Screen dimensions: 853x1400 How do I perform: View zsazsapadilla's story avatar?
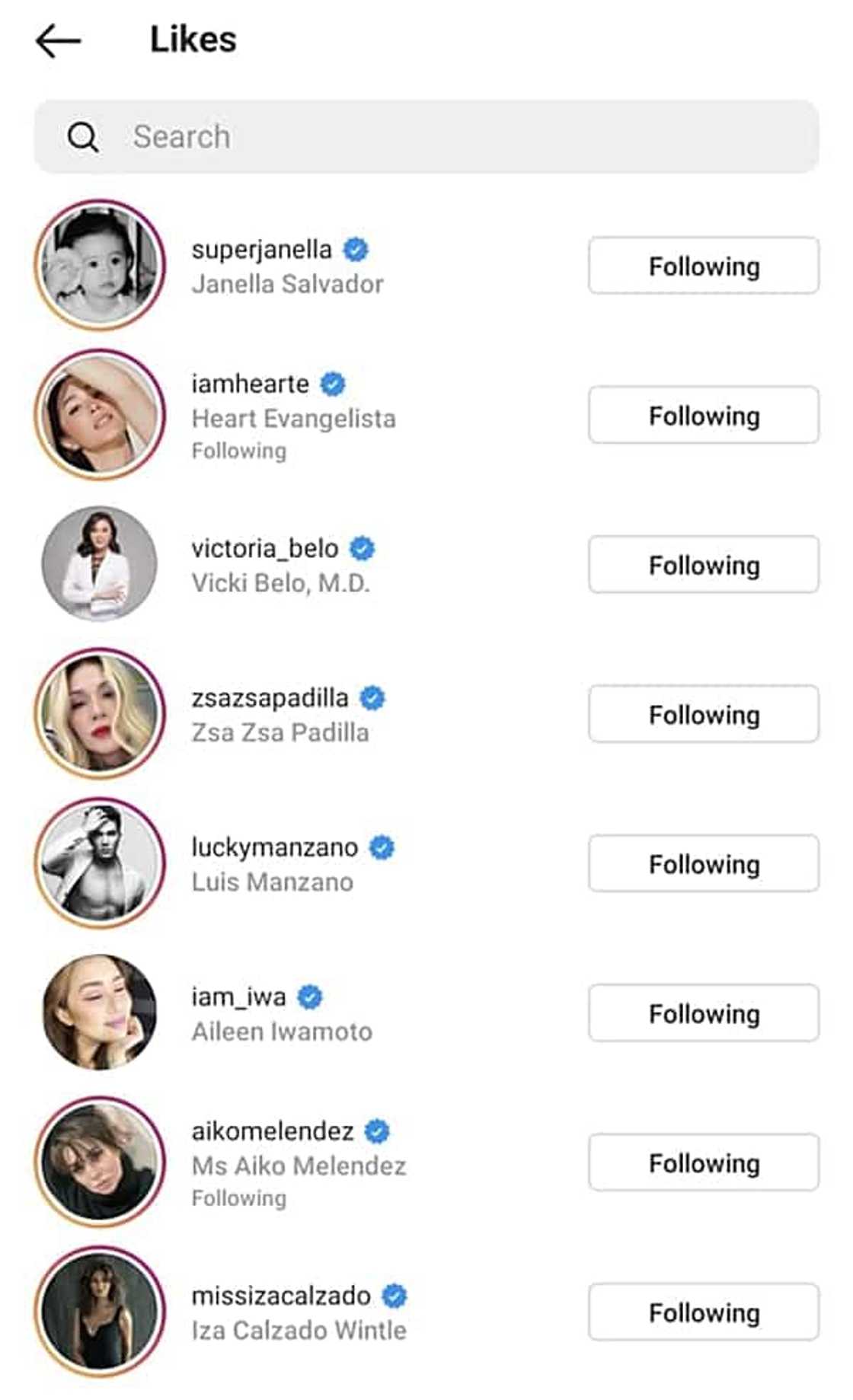click(x=100, y=713)
